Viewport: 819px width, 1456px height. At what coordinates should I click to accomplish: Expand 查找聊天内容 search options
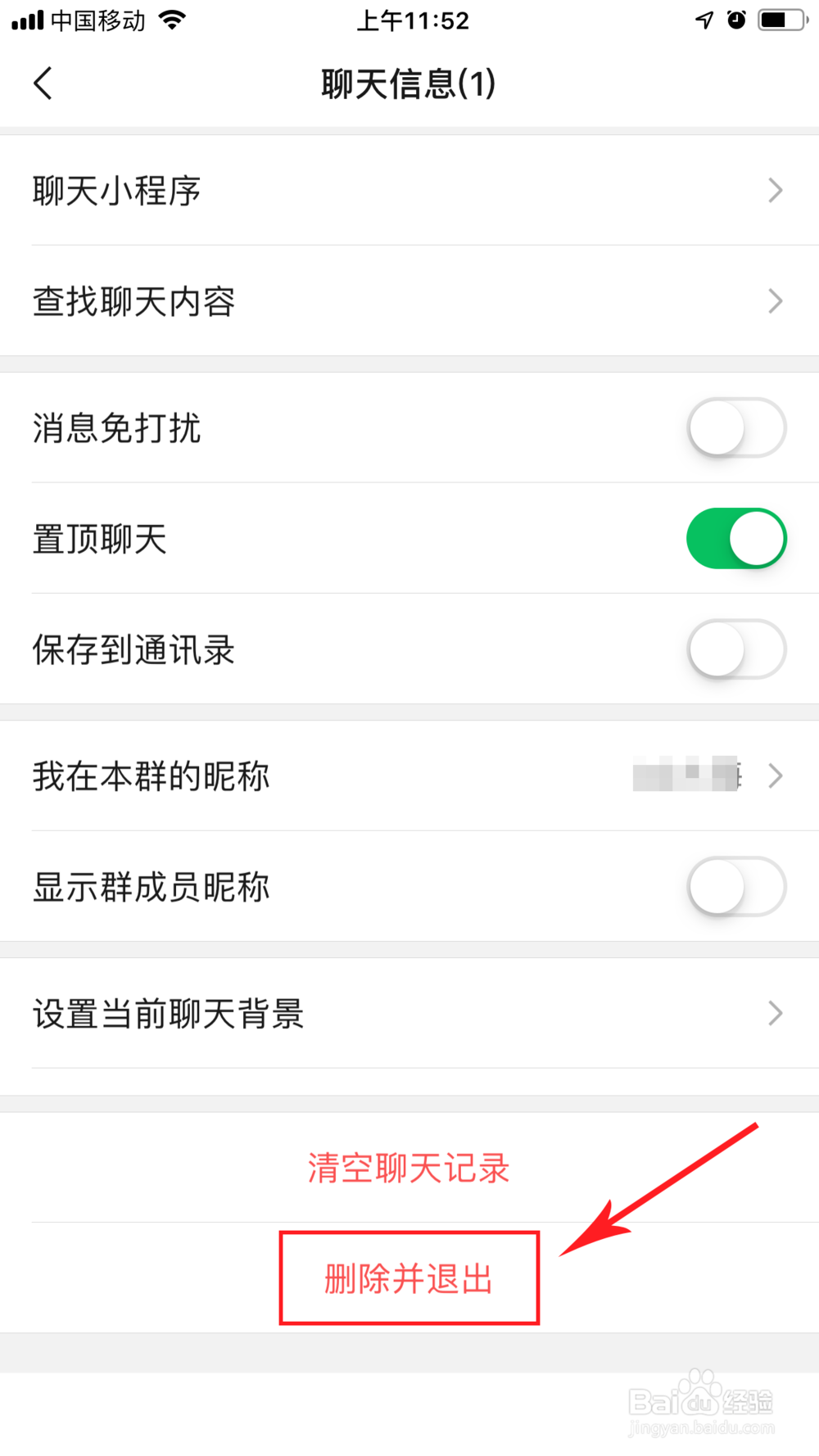coord(774,301)
